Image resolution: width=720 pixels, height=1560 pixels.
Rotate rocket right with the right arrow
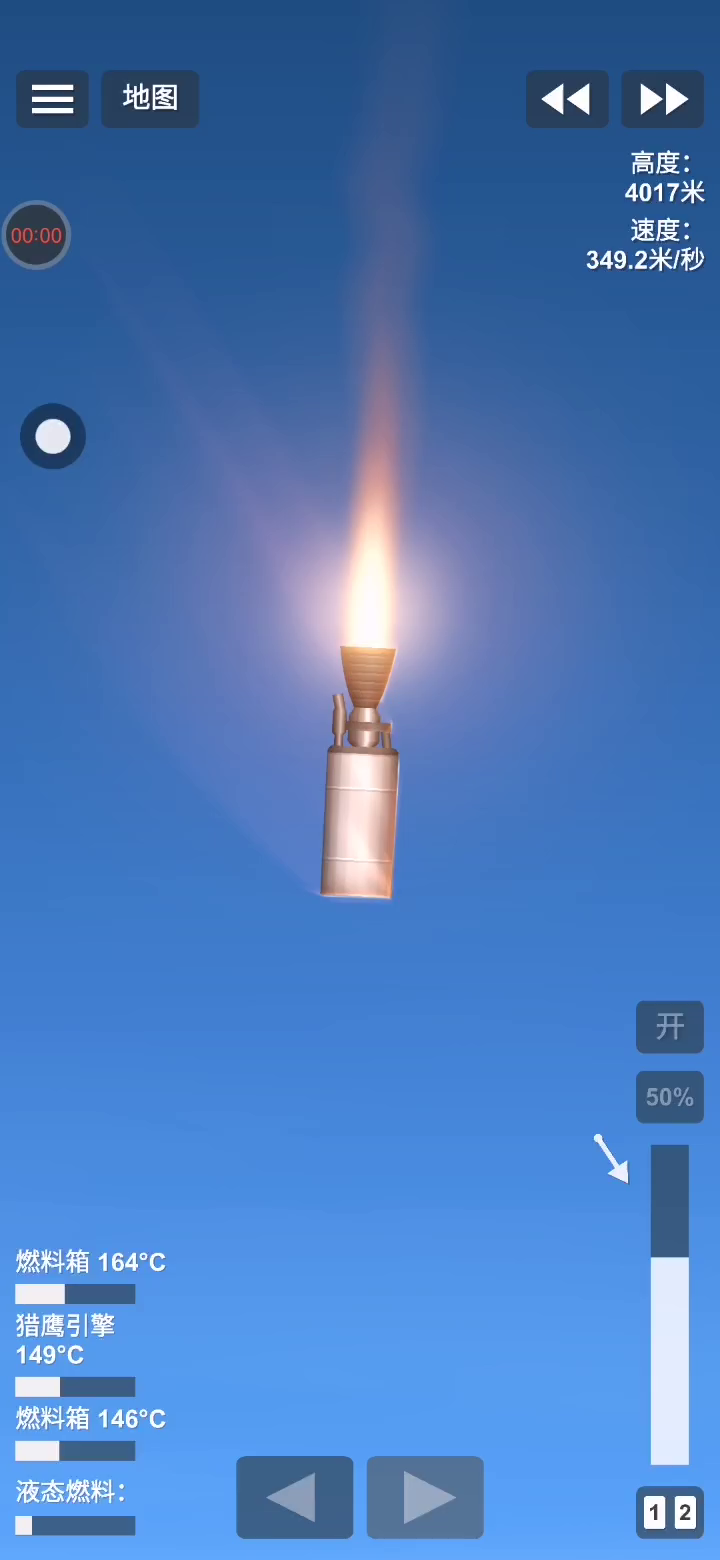tap(425, 1497)
